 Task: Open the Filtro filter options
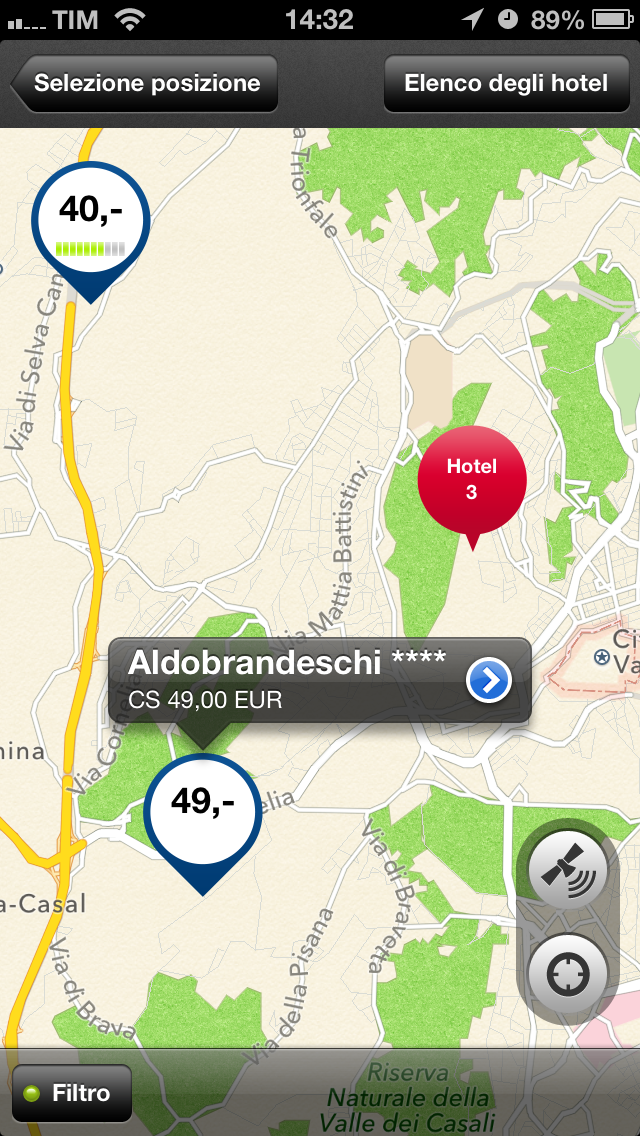pyautogui.click(x=72, y=1093)
